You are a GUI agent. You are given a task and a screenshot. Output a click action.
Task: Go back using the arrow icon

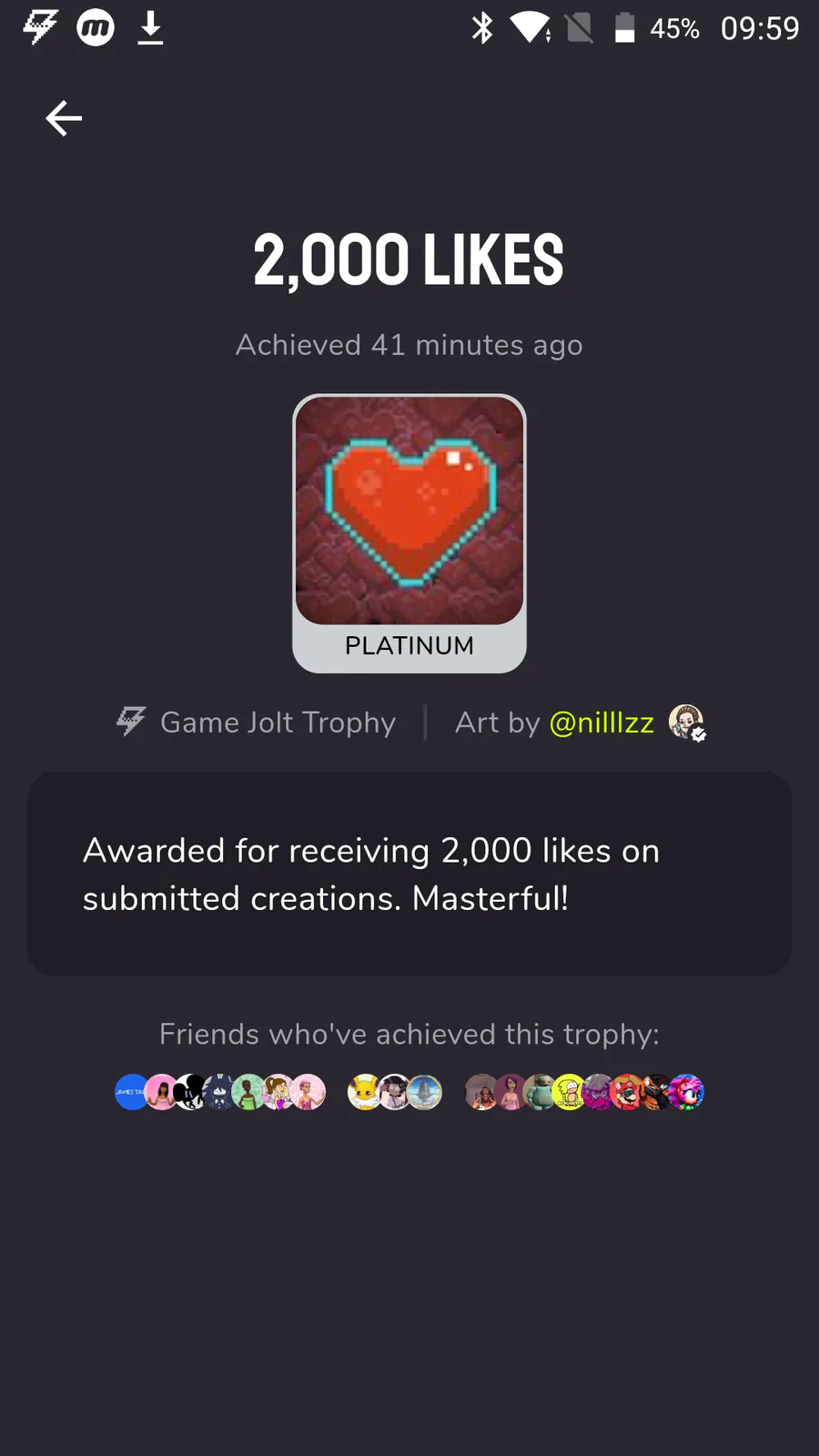64,118
